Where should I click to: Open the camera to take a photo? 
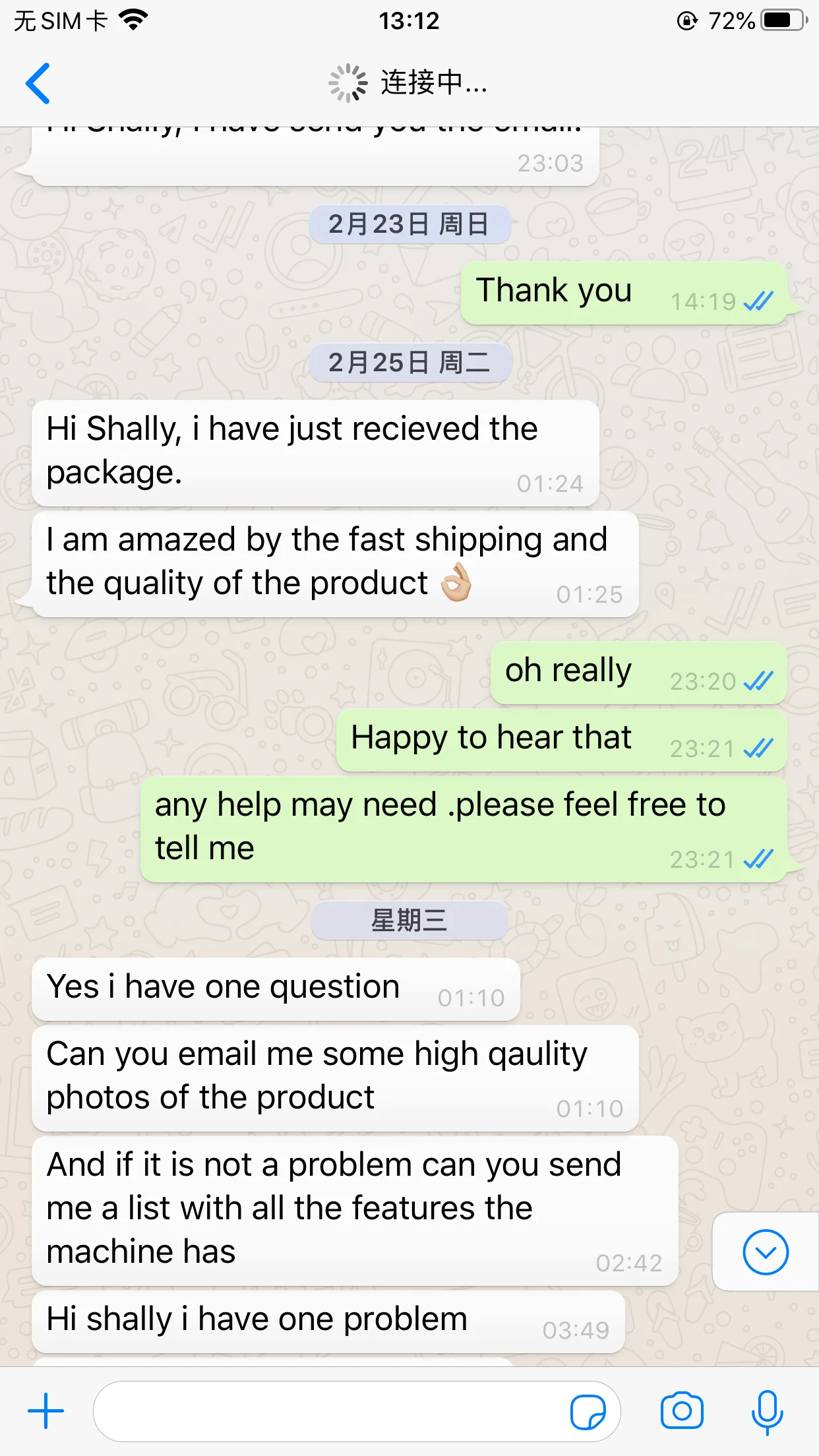[x=682, y=1411]
